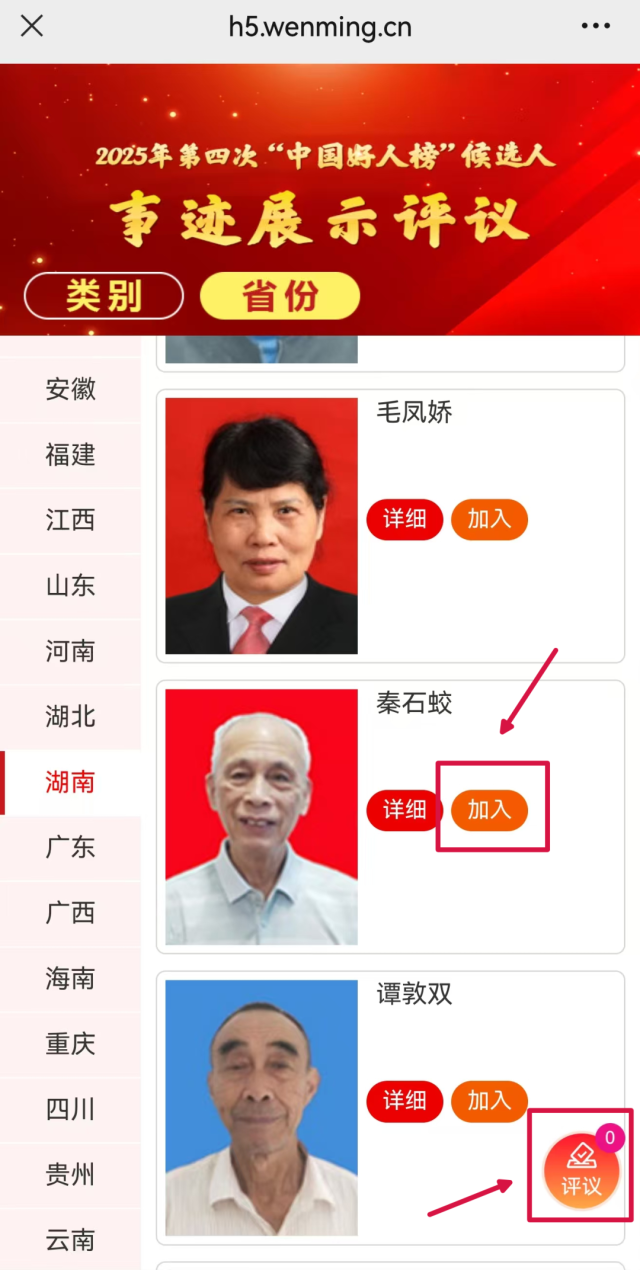Show candidates from 山东
Viewport: 640px width, 1270px height.
click(70, 586)
